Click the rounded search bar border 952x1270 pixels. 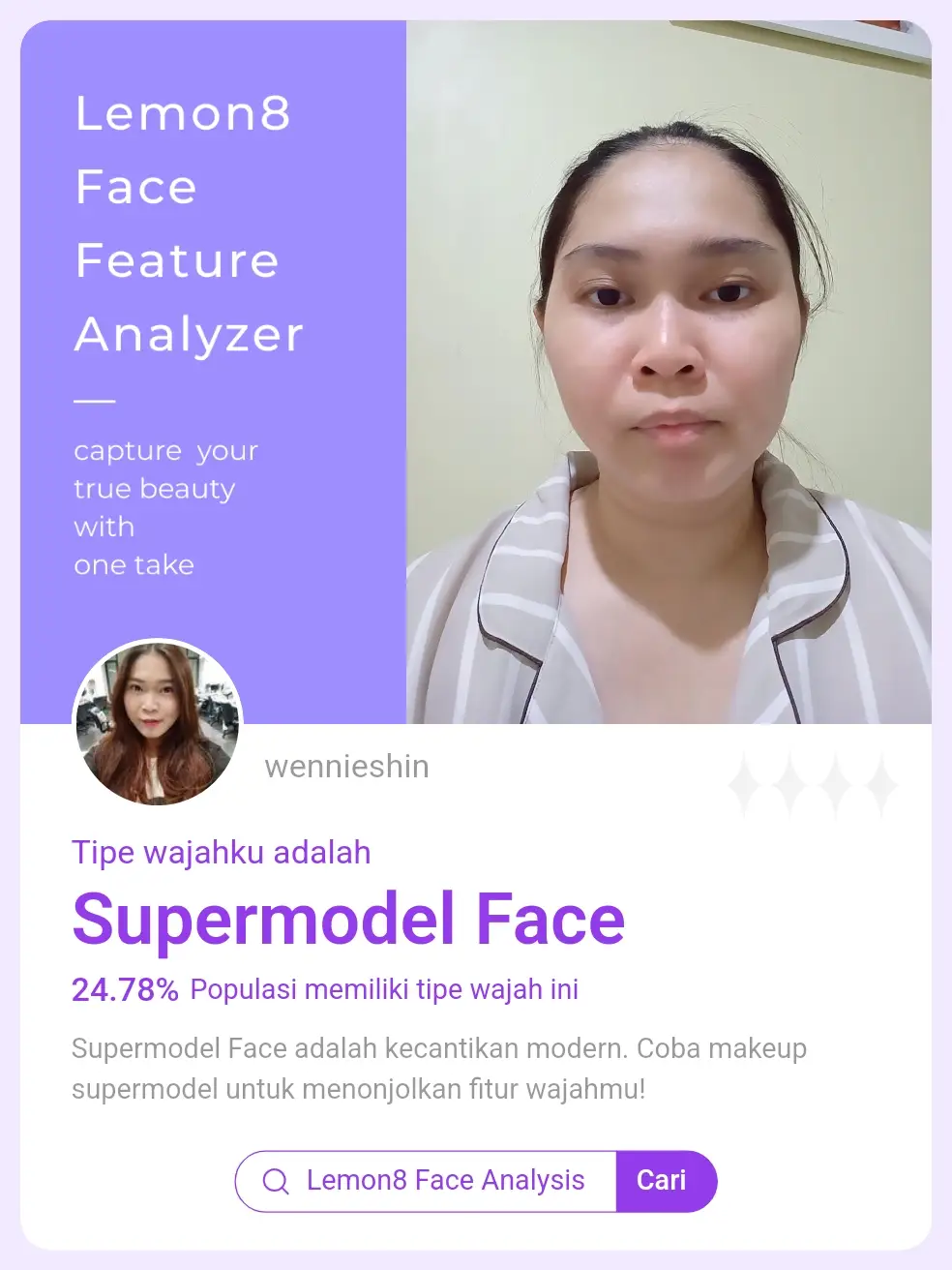[x=238, y=1181]
